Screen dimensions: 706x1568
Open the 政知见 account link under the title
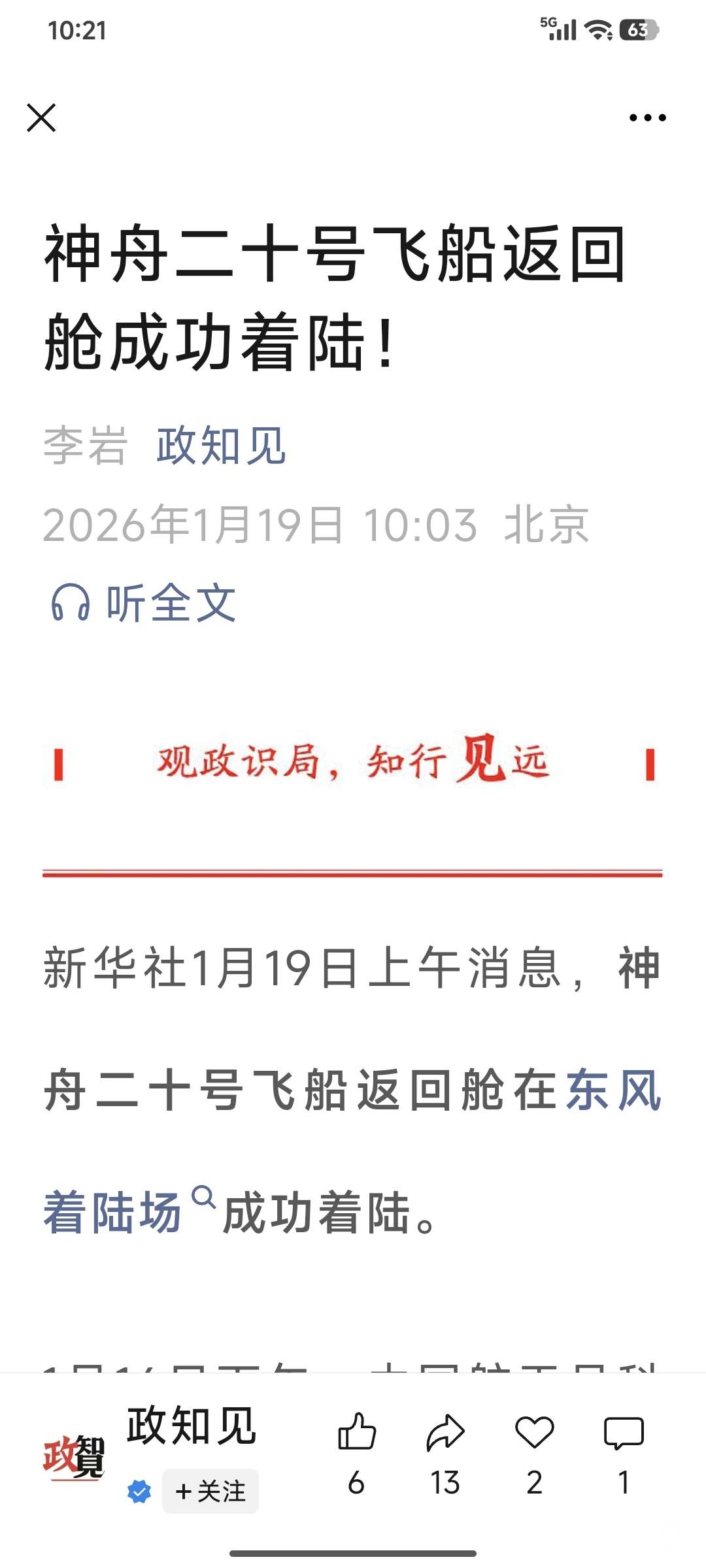point(221,446)
